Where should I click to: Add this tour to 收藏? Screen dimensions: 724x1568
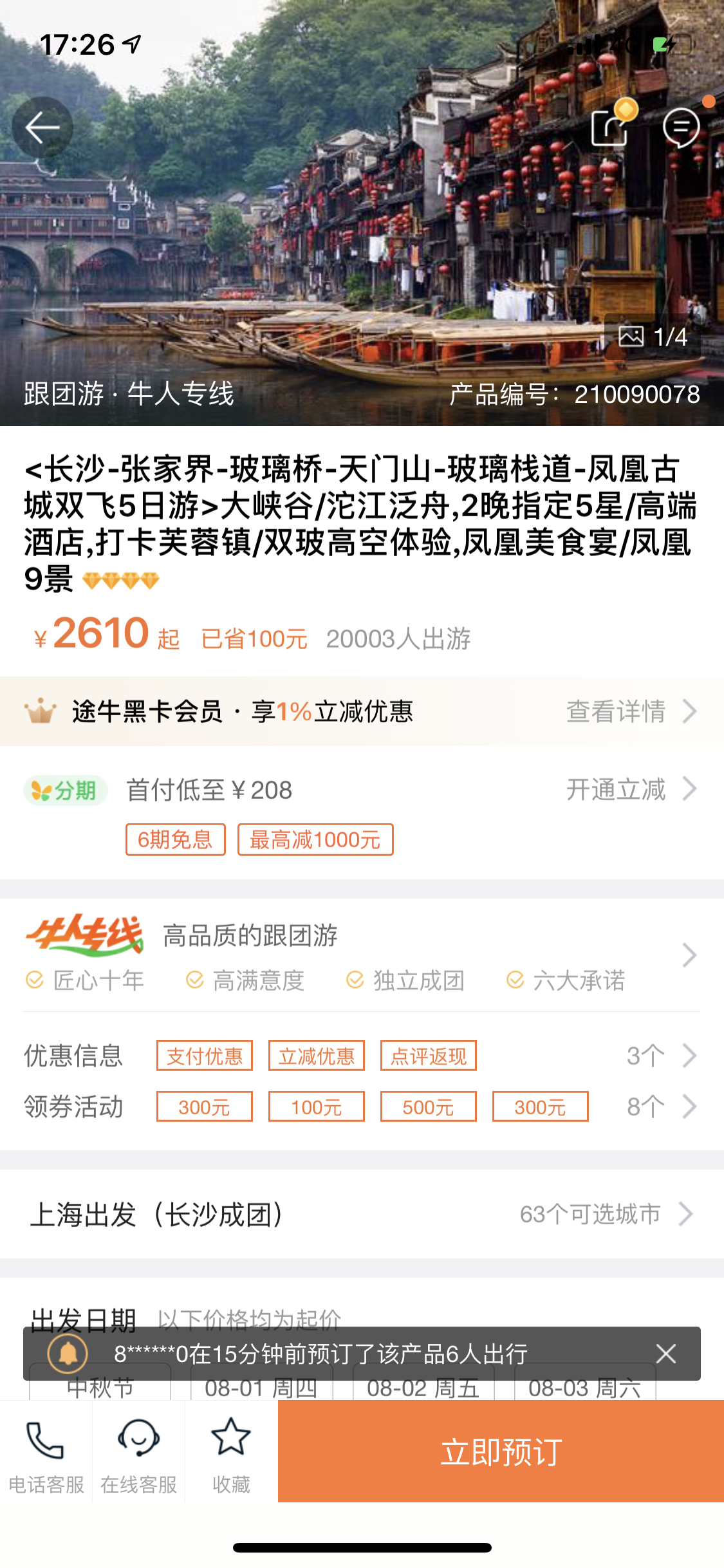231,1451
